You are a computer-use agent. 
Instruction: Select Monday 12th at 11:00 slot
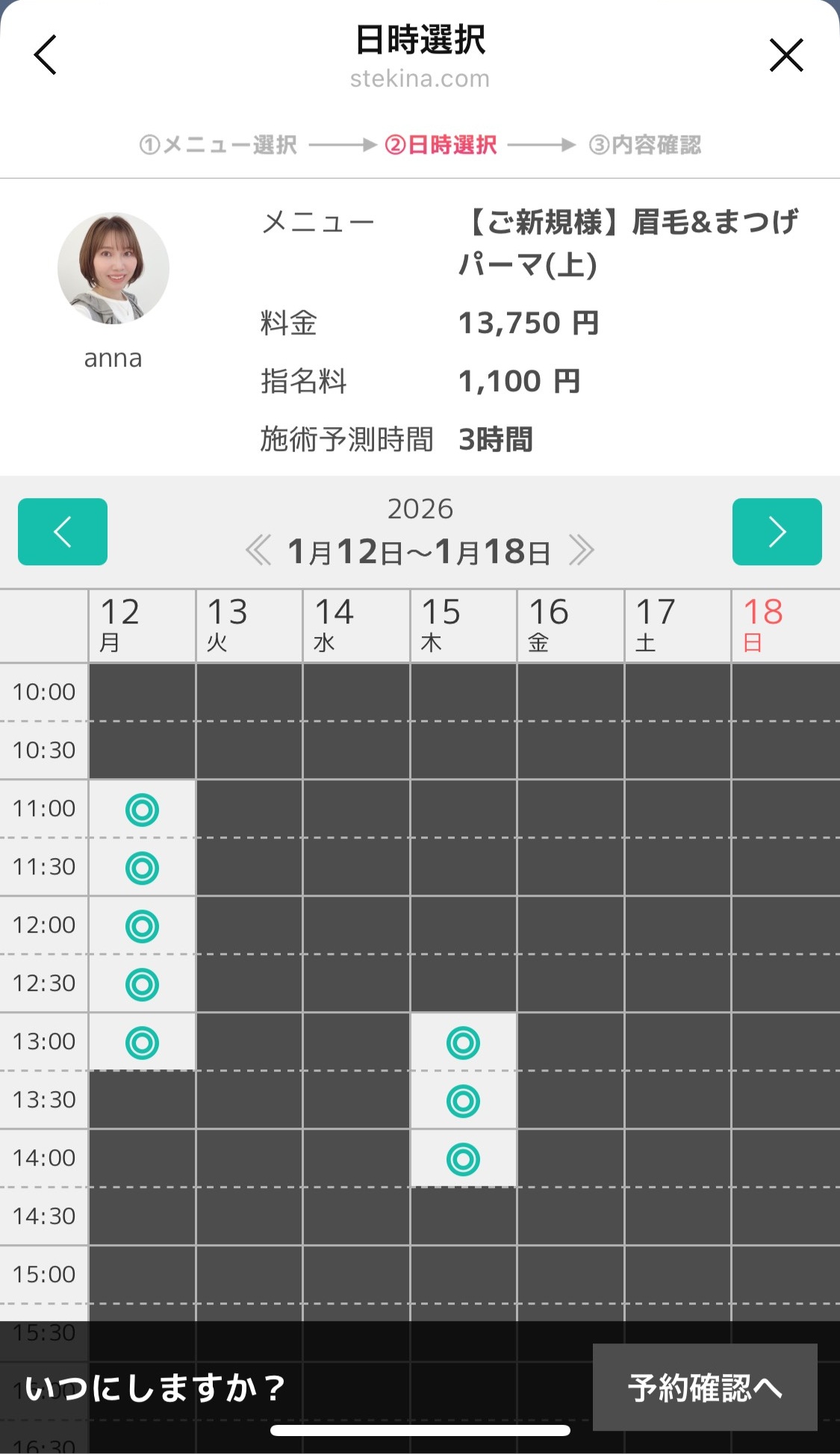coord(142,810)
